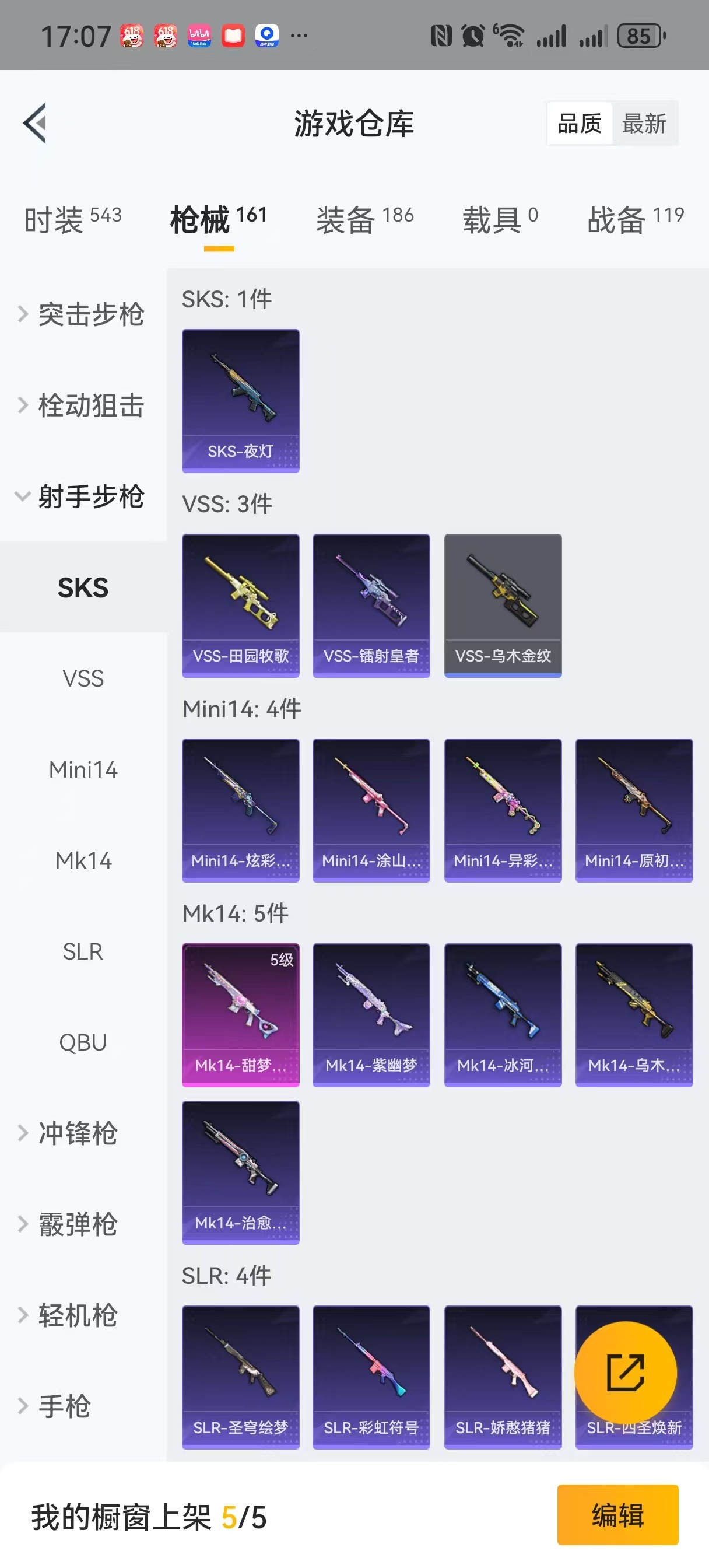
Task: Sort by 品质
Action: tap(579, 124)
